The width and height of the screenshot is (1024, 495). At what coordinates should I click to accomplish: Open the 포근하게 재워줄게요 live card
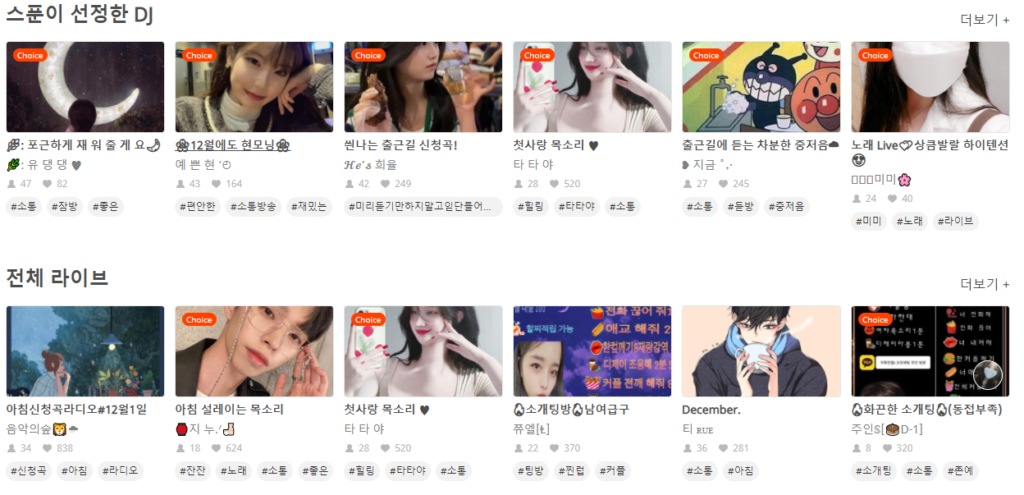click(x=86, y=87)
